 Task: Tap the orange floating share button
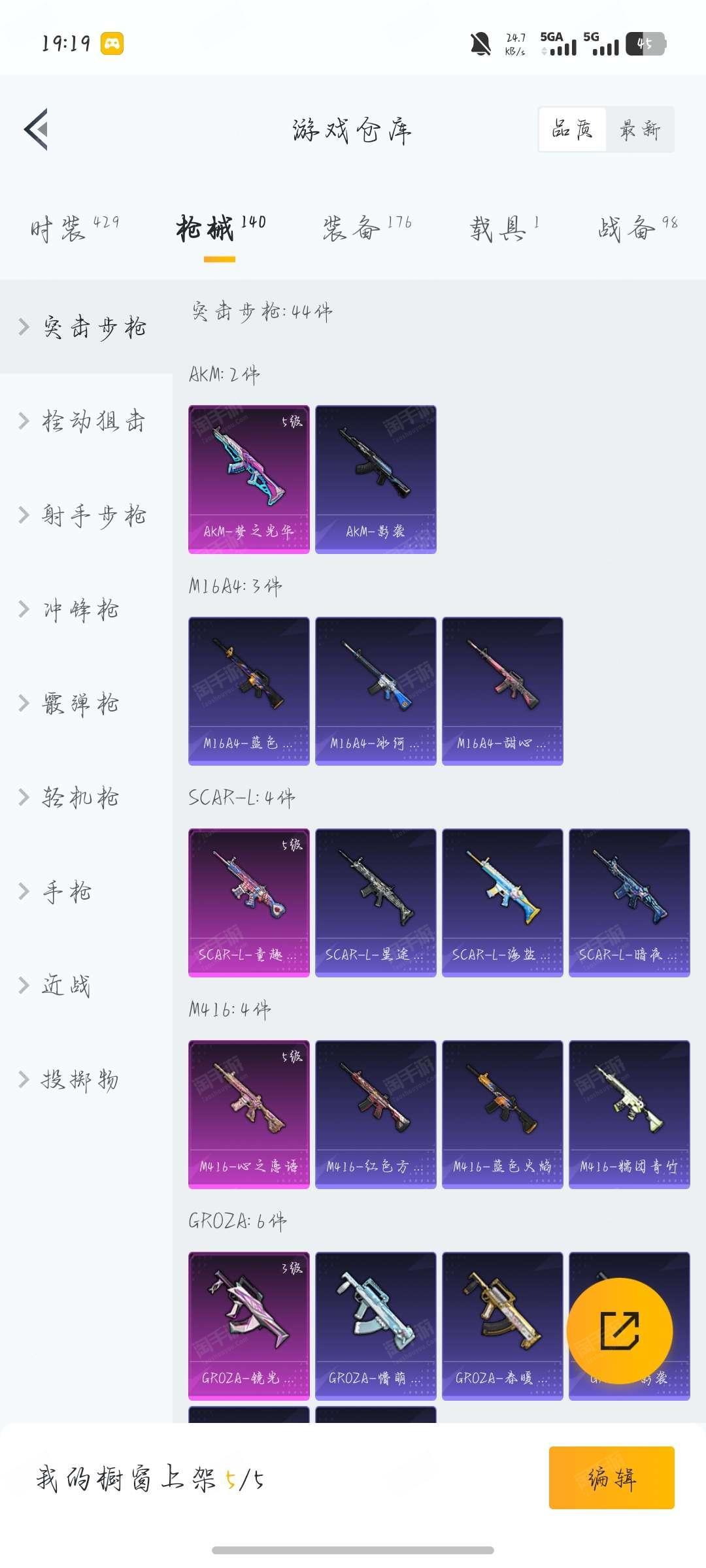pyautogui.click(x=619, y=1330)
